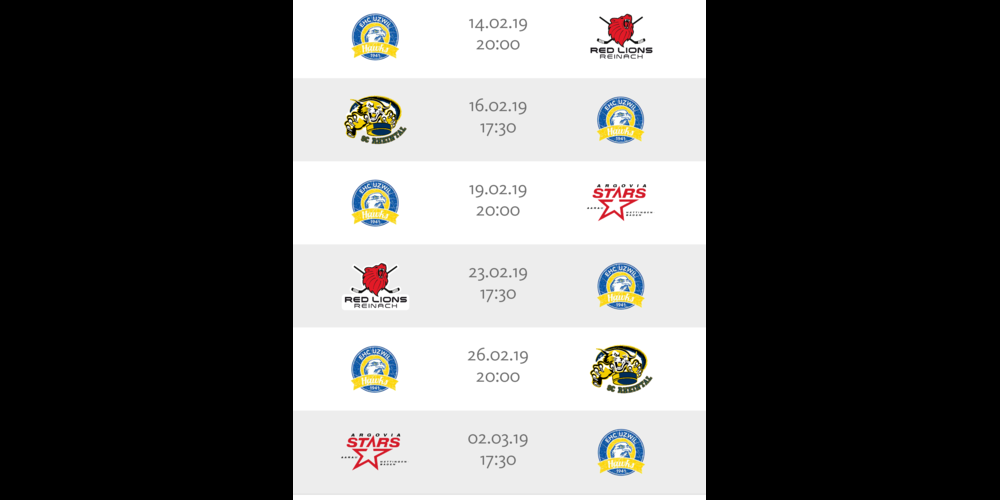
Task: Select the 16.02.19 game at SC Rheintal
Action: pyautogui.click(x=498, y=118)
